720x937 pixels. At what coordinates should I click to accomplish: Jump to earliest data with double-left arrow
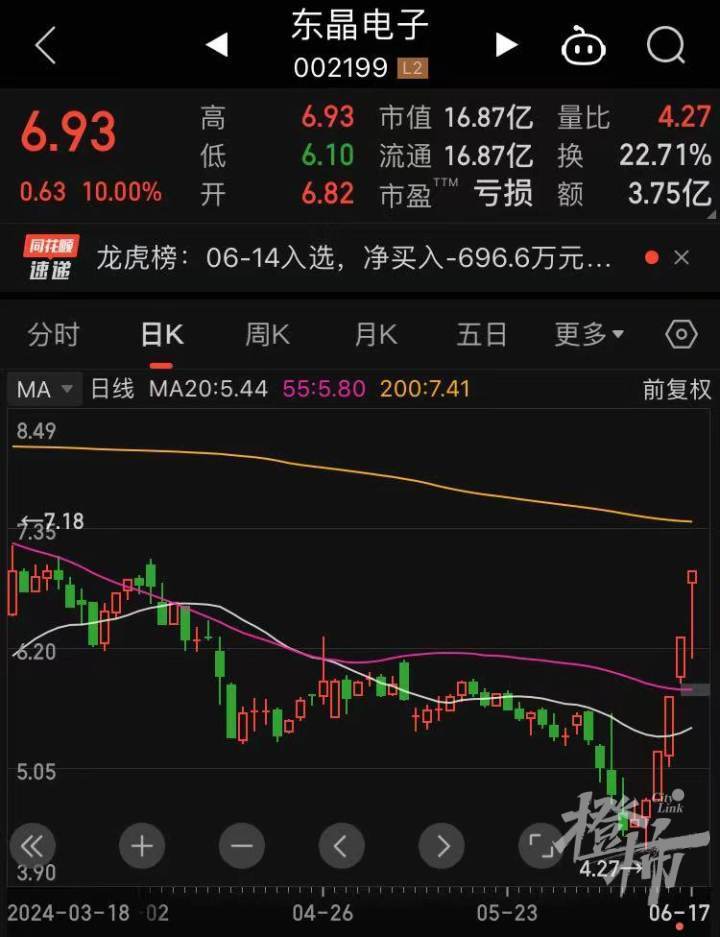click(x=33, y=846)
